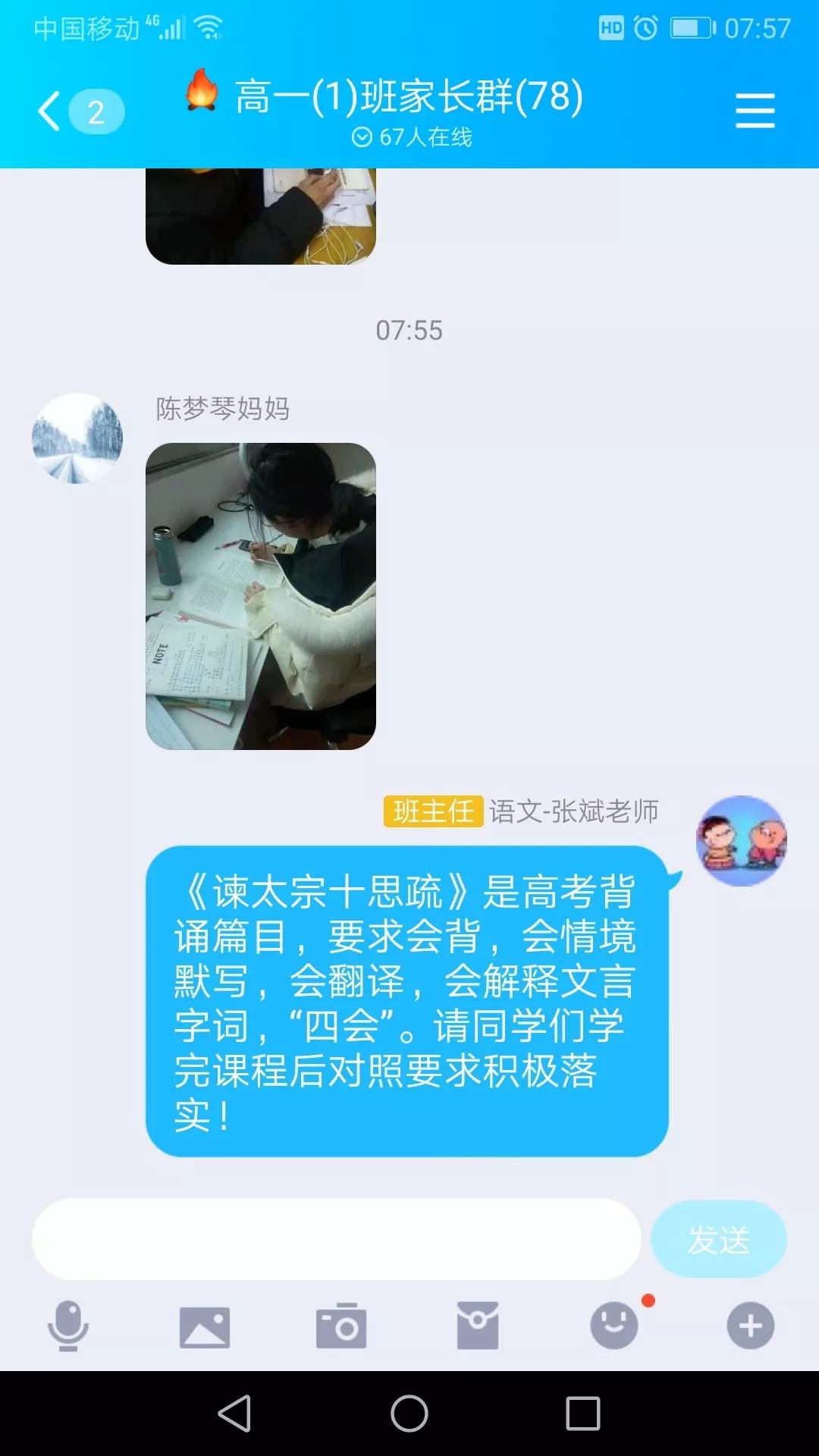View 陈梦琴妈妈's profile avatar
Image resolution: width=819 pixels, height=1456 pixels.
pyautogui.click(x=77, y=438)
